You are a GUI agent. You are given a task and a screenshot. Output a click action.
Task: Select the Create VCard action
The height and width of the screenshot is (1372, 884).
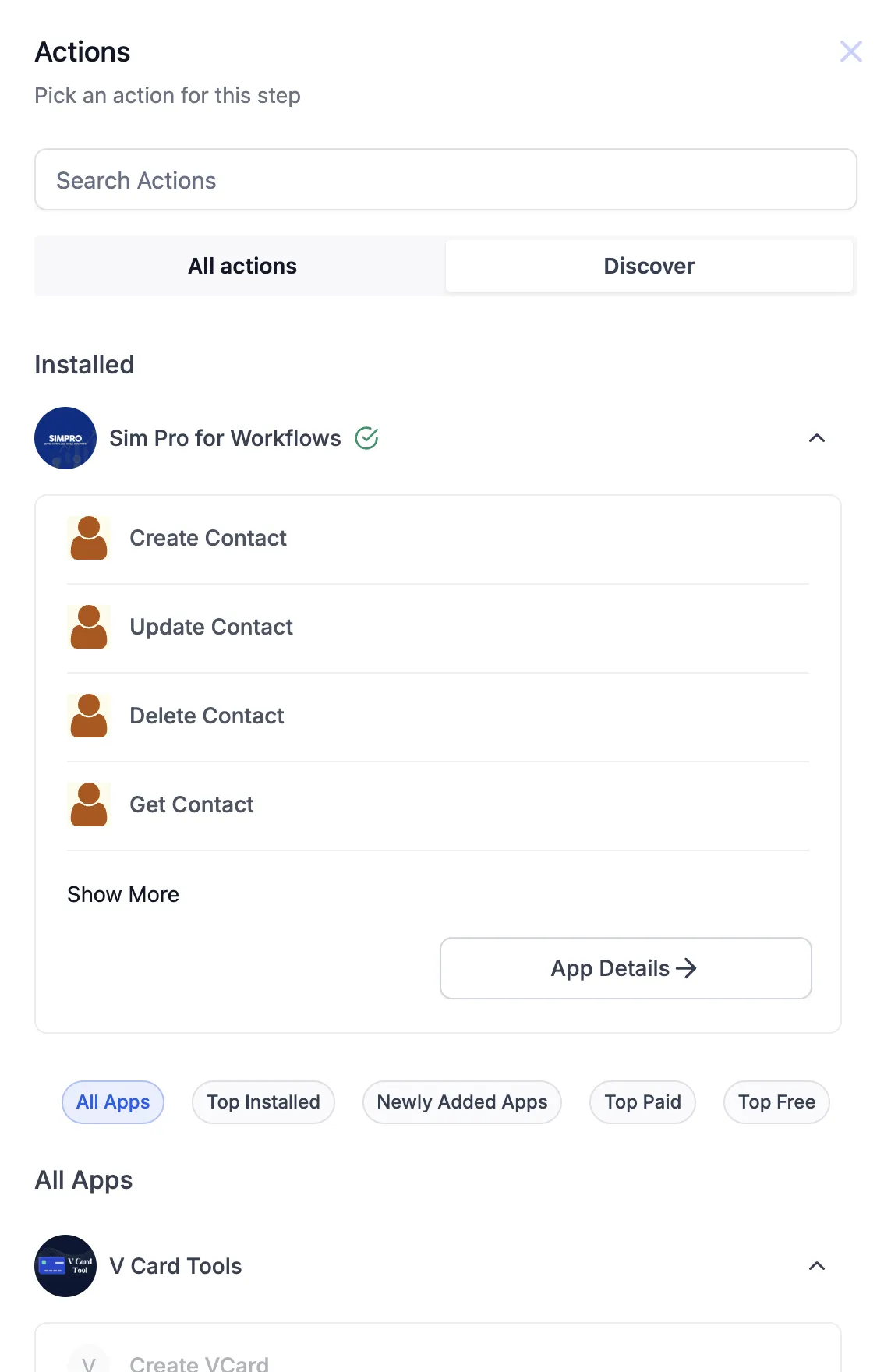pos(437,1356)
